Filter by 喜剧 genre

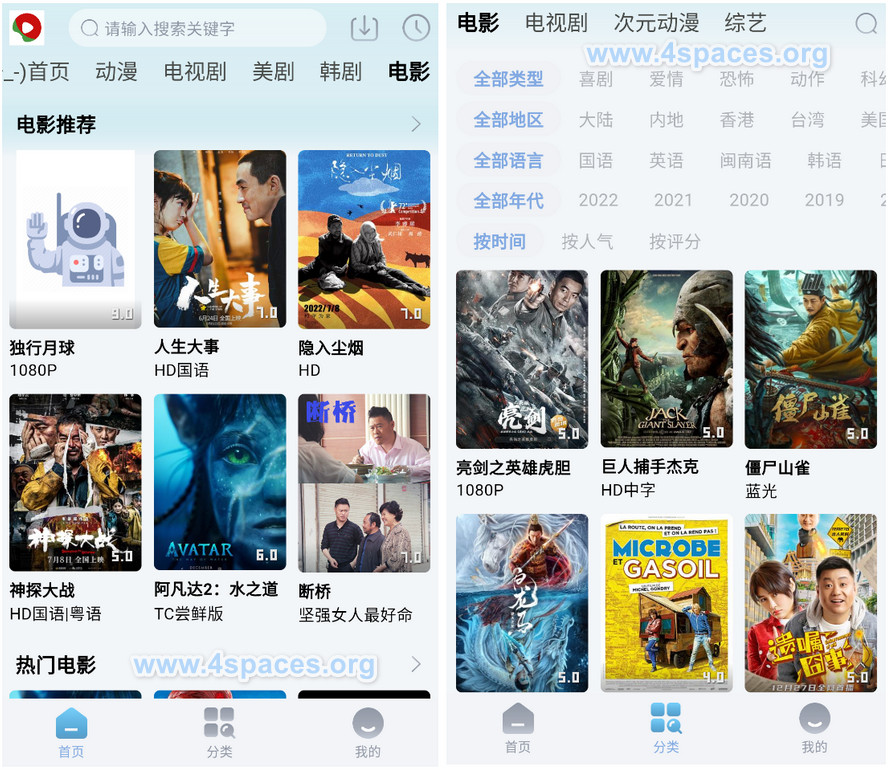coord(596,79)
